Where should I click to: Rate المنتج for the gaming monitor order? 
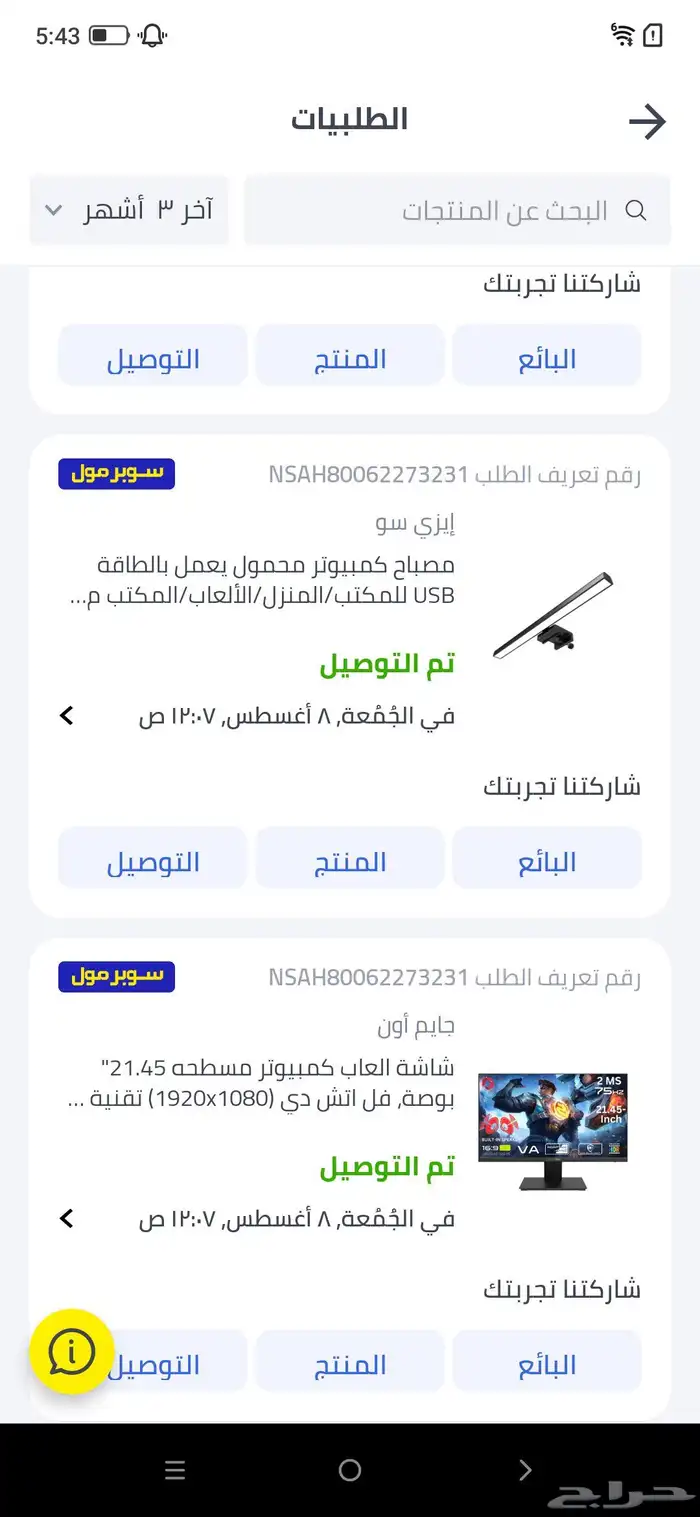pos(349,1362)
